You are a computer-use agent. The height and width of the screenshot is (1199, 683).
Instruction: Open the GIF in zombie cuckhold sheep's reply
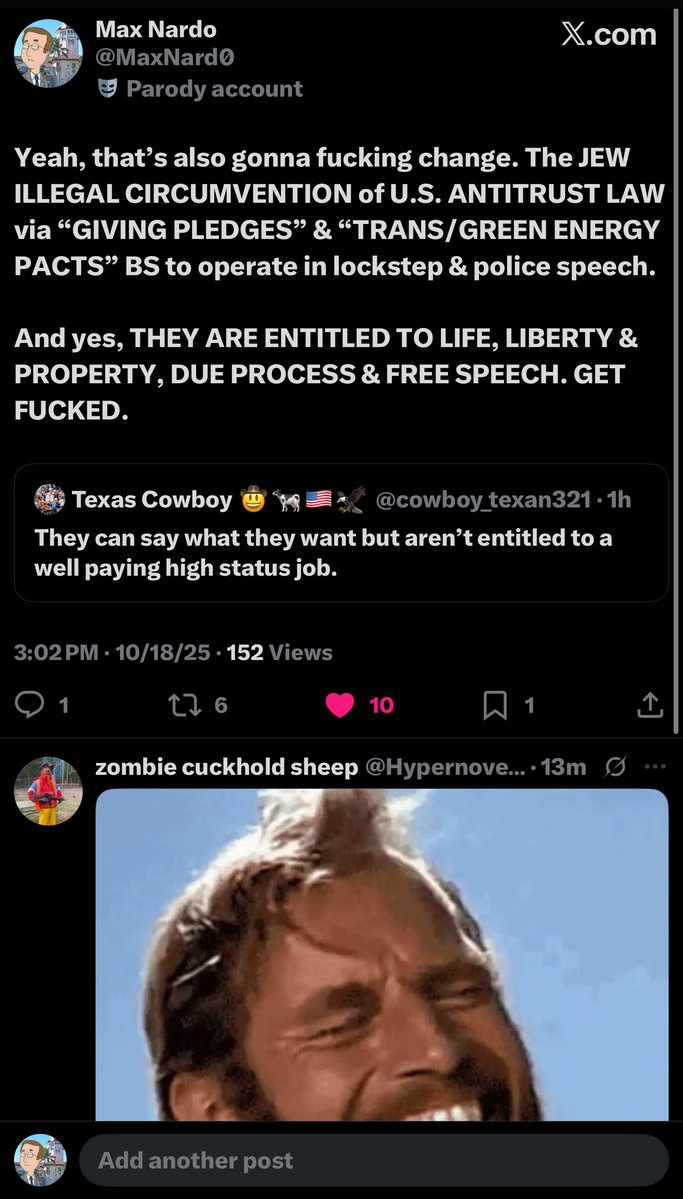click(x=381, y=955)
